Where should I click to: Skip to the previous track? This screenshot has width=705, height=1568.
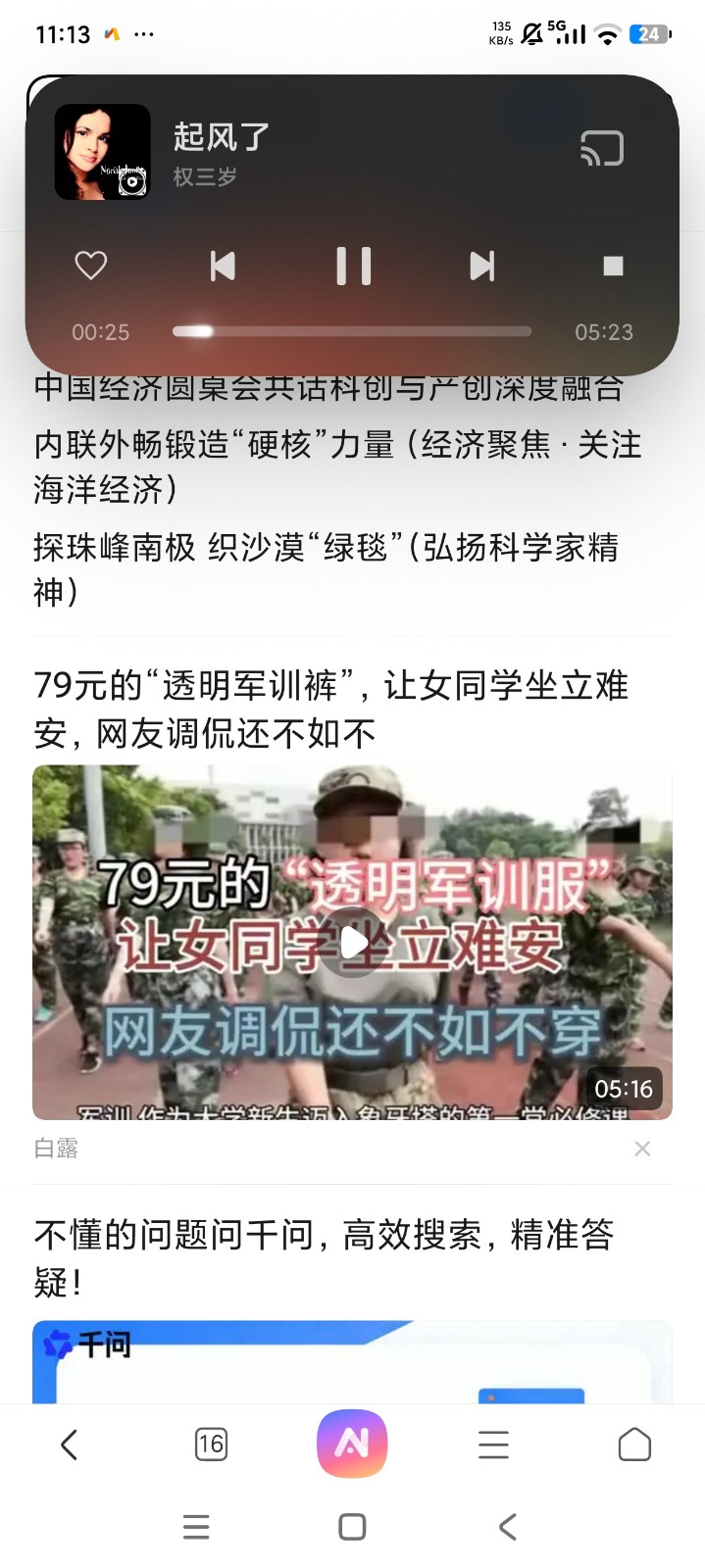click(223, 266)
